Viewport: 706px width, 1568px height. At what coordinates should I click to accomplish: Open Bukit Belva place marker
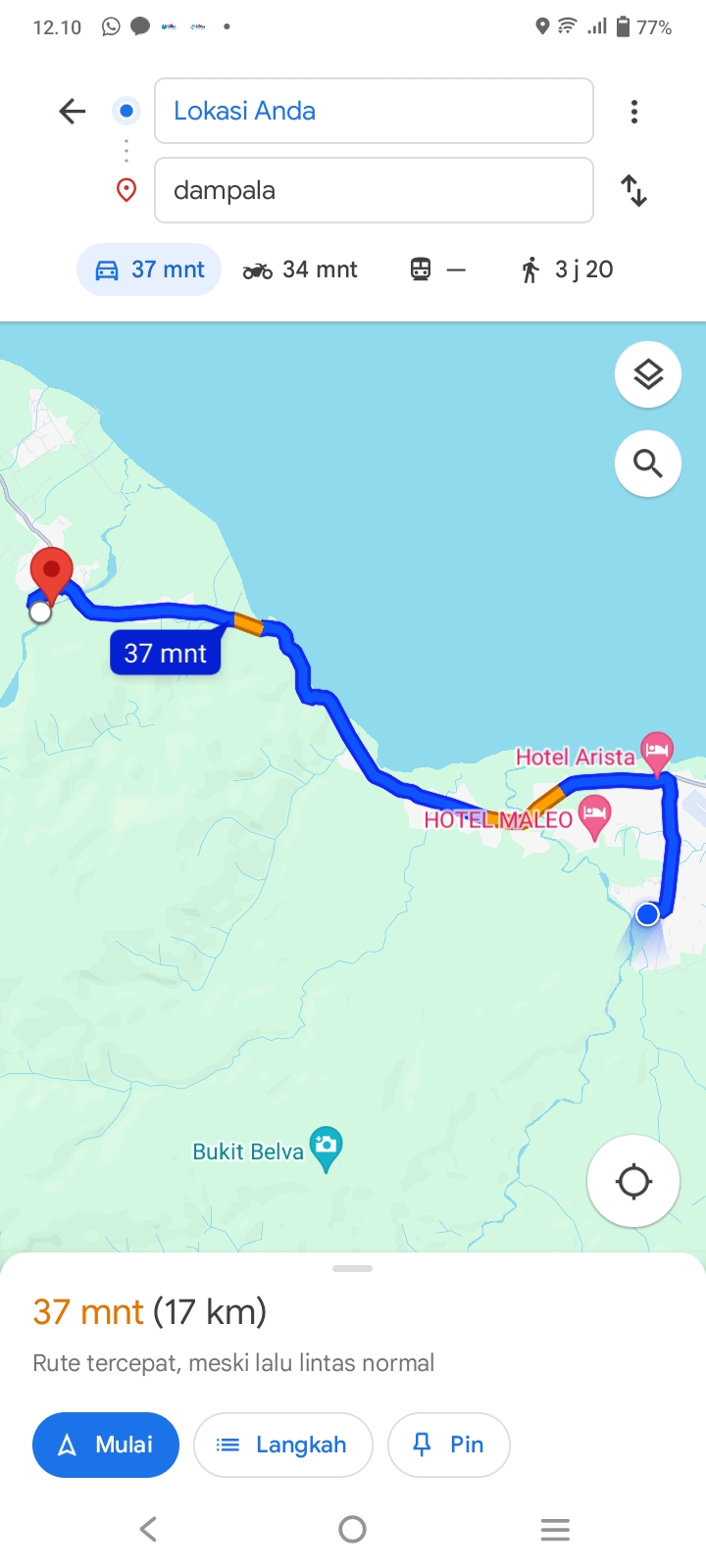tap(326, 1149)
